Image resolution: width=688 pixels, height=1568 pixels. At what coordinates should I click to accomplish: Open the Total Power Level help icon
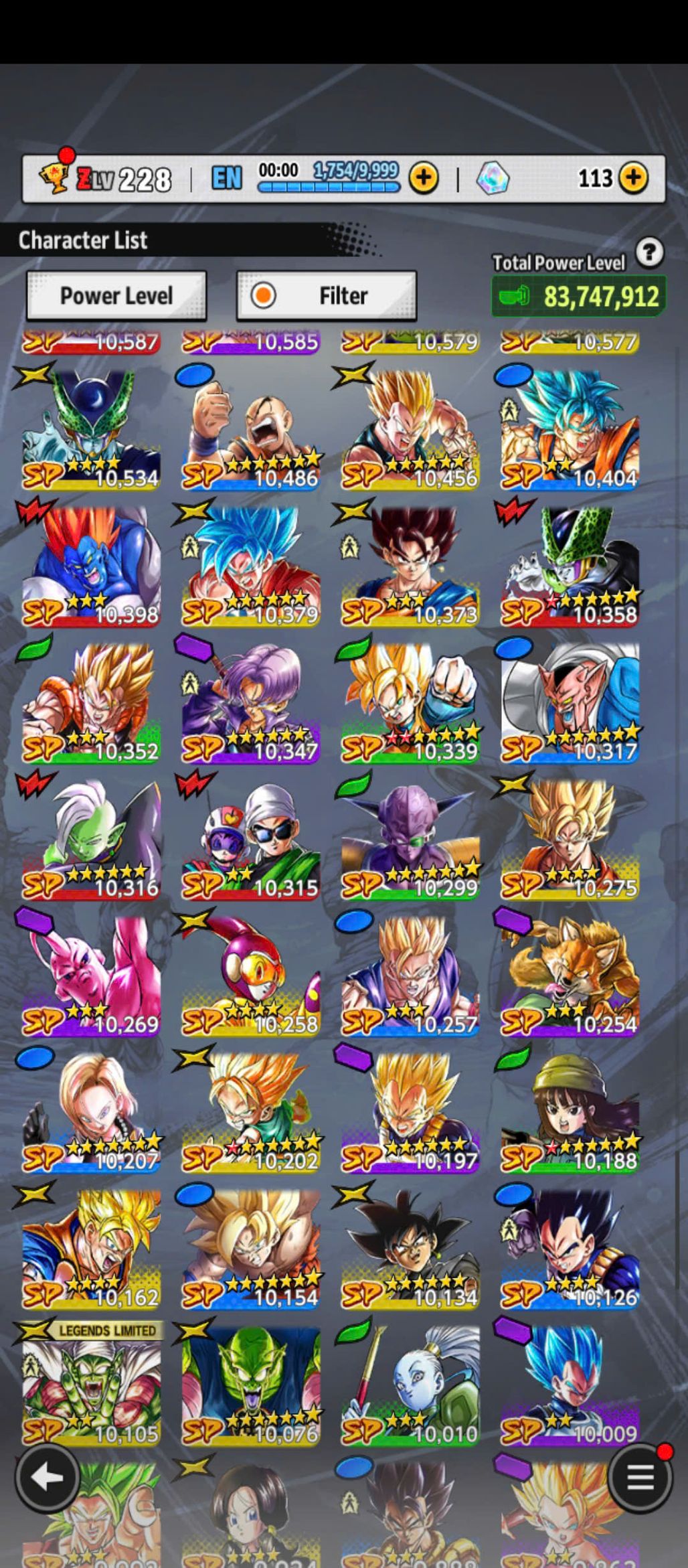649,252
